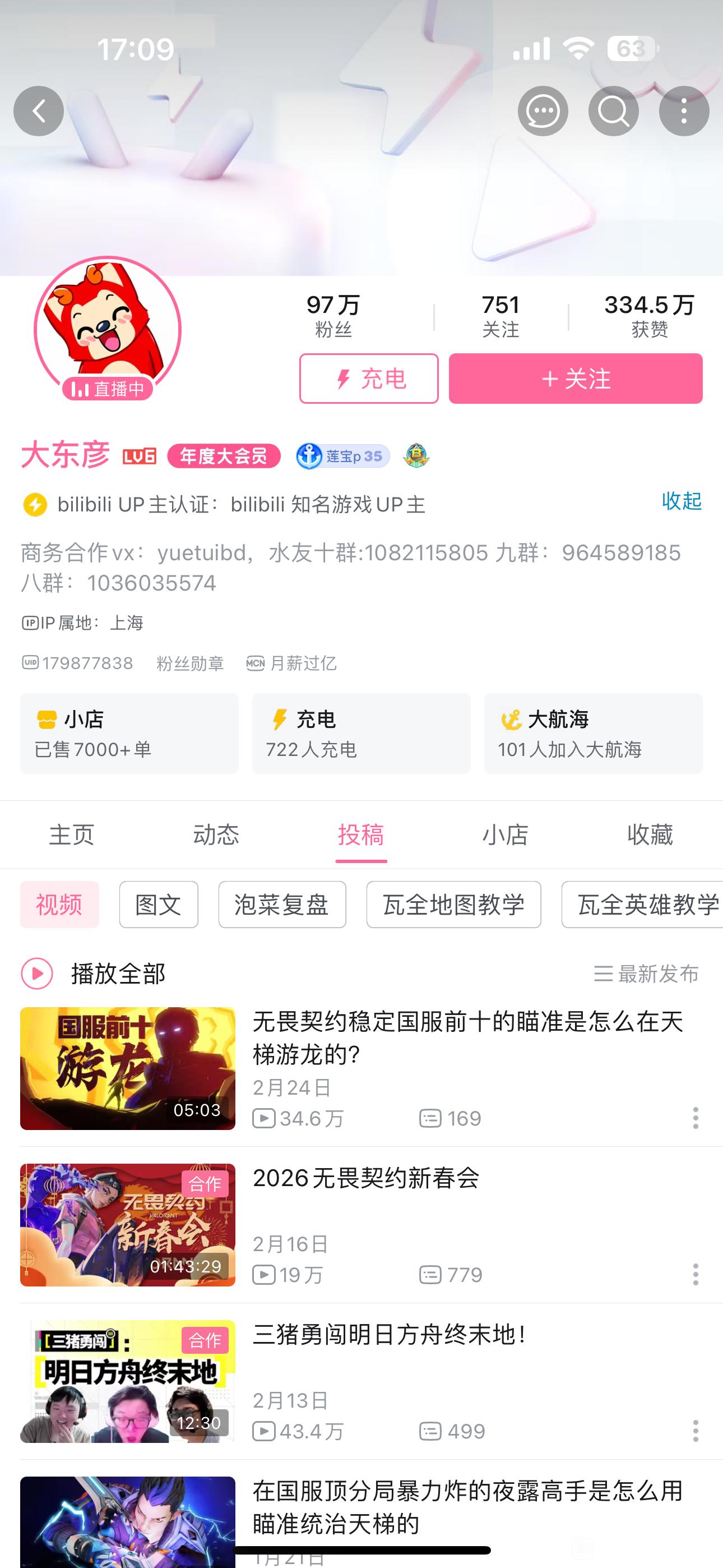Viewport: 723px width, 1568px height.
Task: Select the 瓦全地图教学 filter chip
Action: click(x=453, y=905)
